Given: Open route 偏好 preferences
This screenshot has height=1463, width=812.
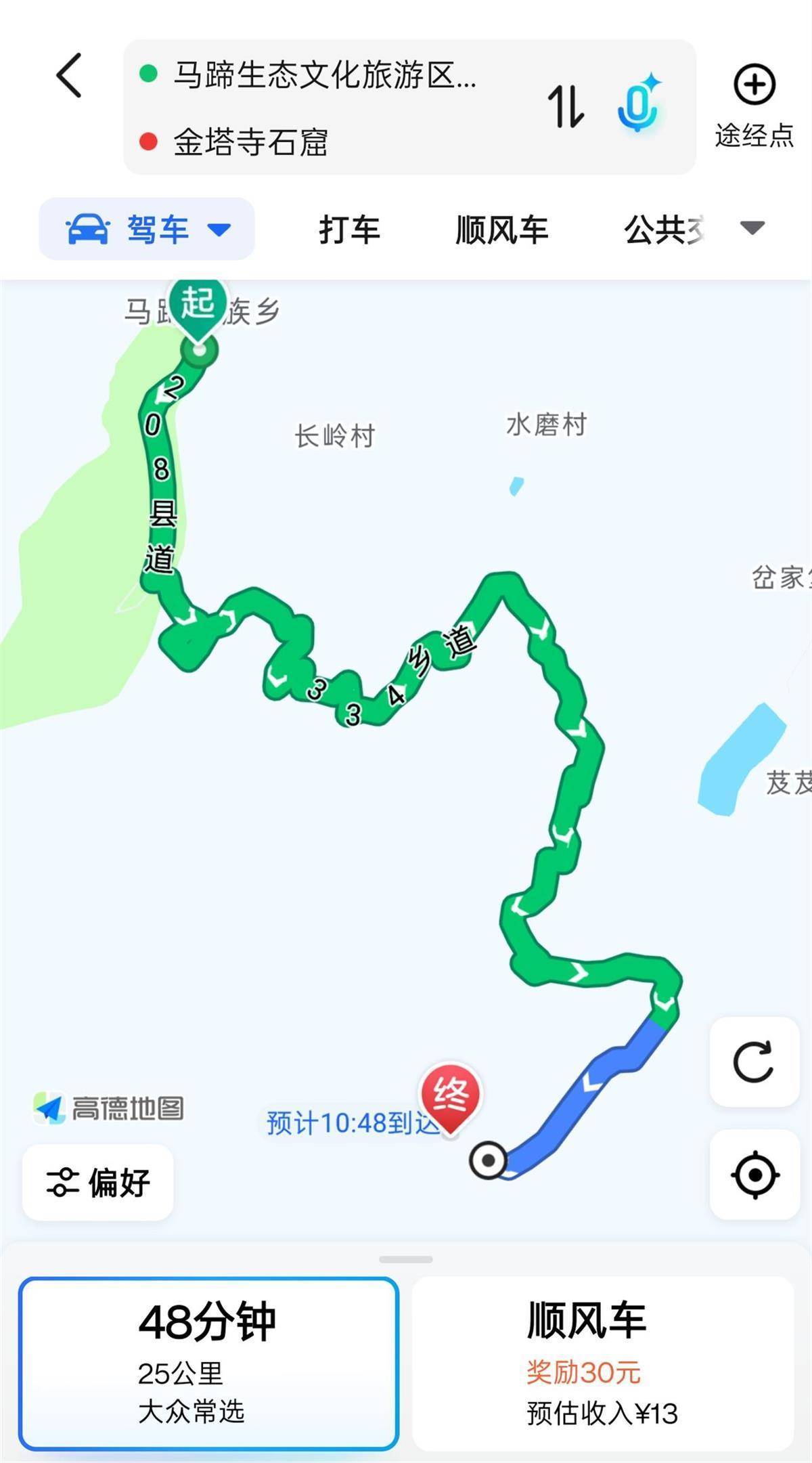Looking at the screenshot, I should point(98,1182).
